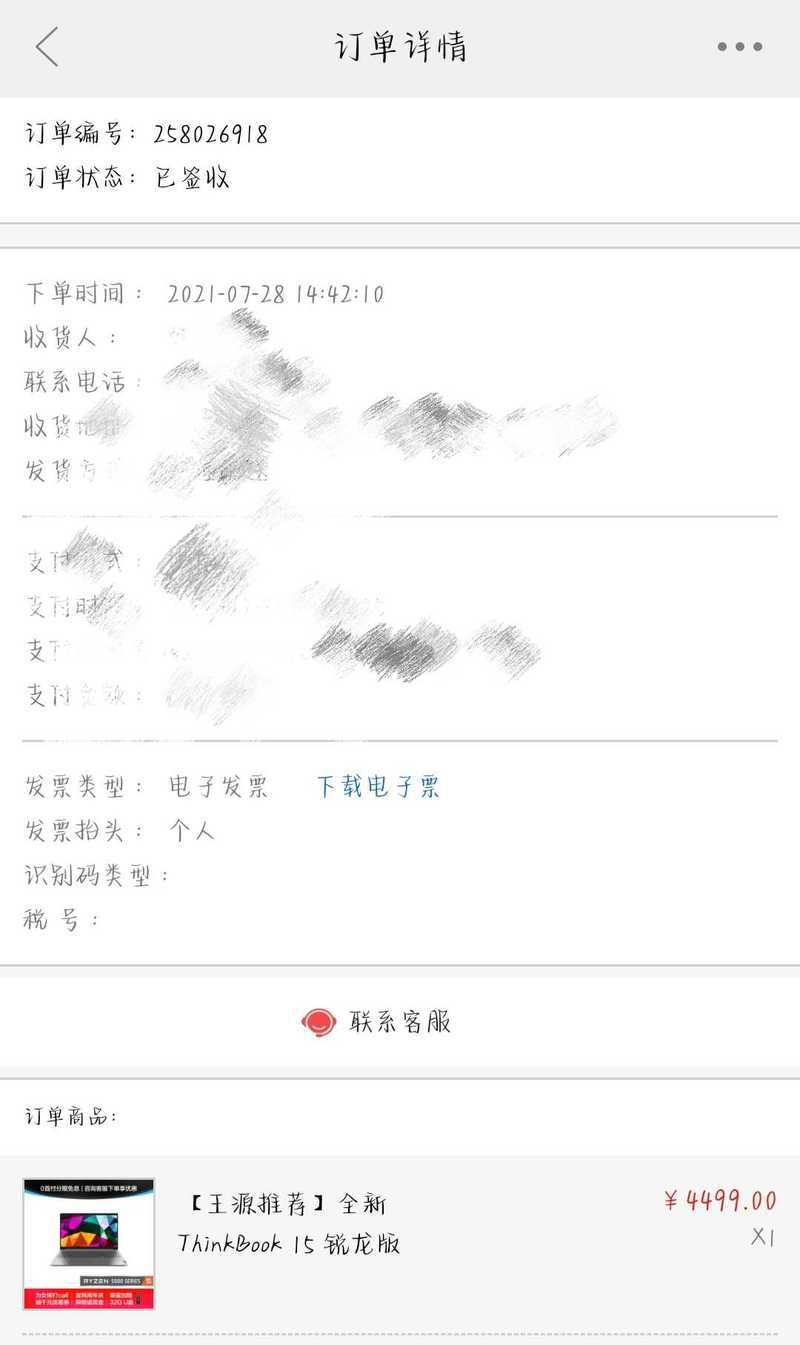The height and width of the screenshot is (1345, 800).
Task: Open the three-dot overflow menu
Action: pos(740,46)
